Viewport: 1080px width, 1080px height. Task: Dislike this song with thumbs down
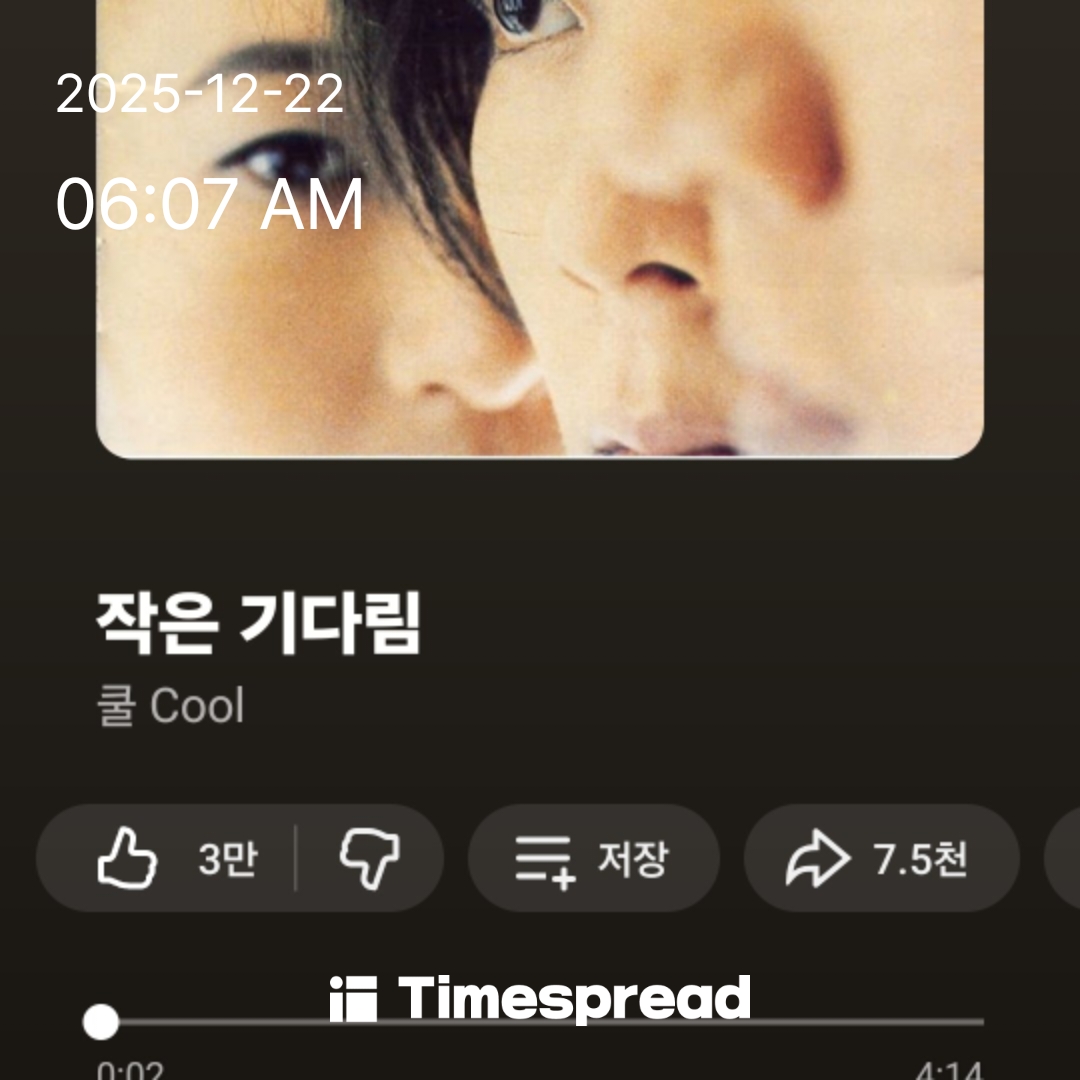click(x=369, y=858)
